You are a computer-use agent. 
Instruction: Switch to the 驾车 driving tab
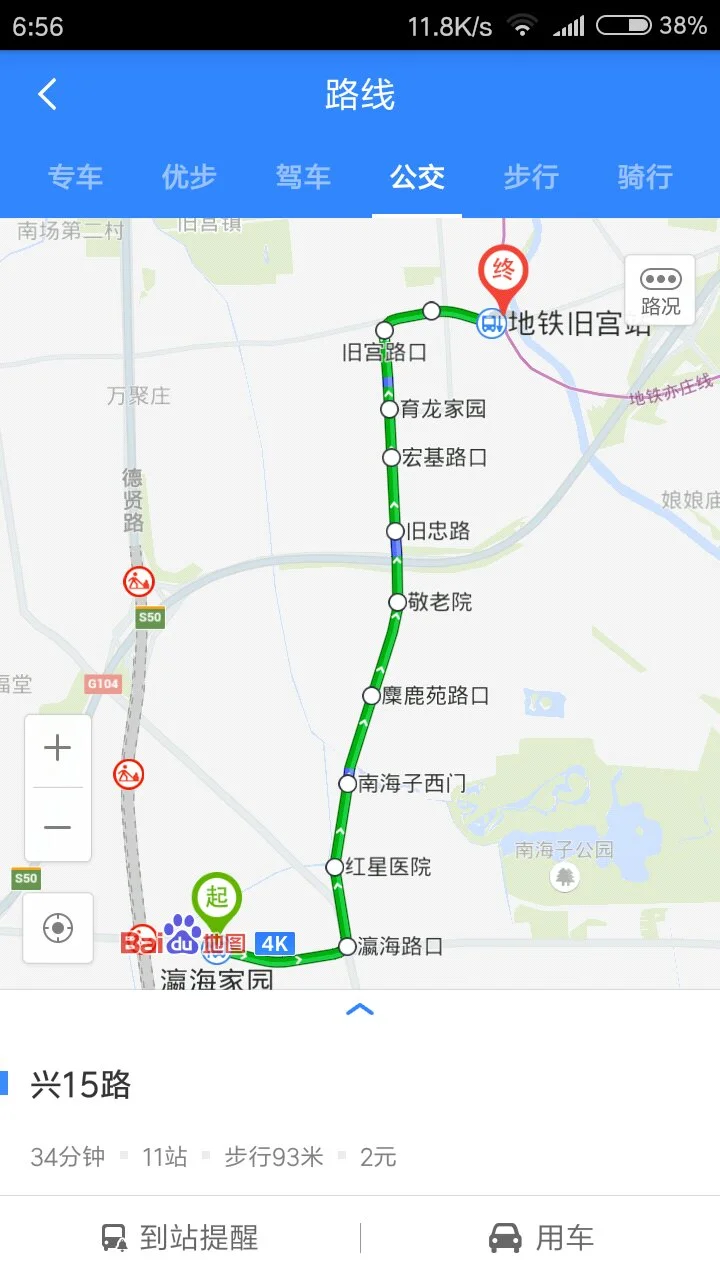(x=303, y=177)
